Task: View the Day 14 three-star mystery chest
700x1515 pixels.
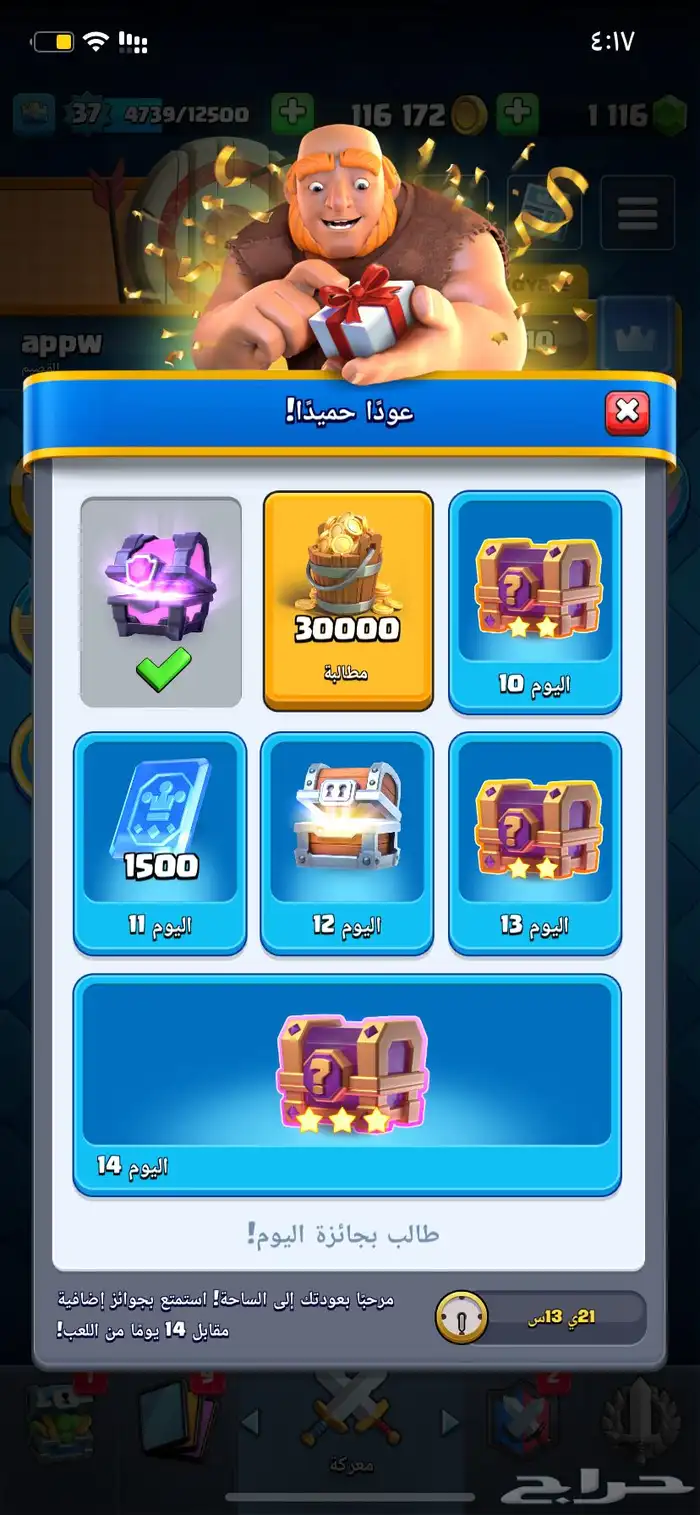Action: (x=347, y=1084)
